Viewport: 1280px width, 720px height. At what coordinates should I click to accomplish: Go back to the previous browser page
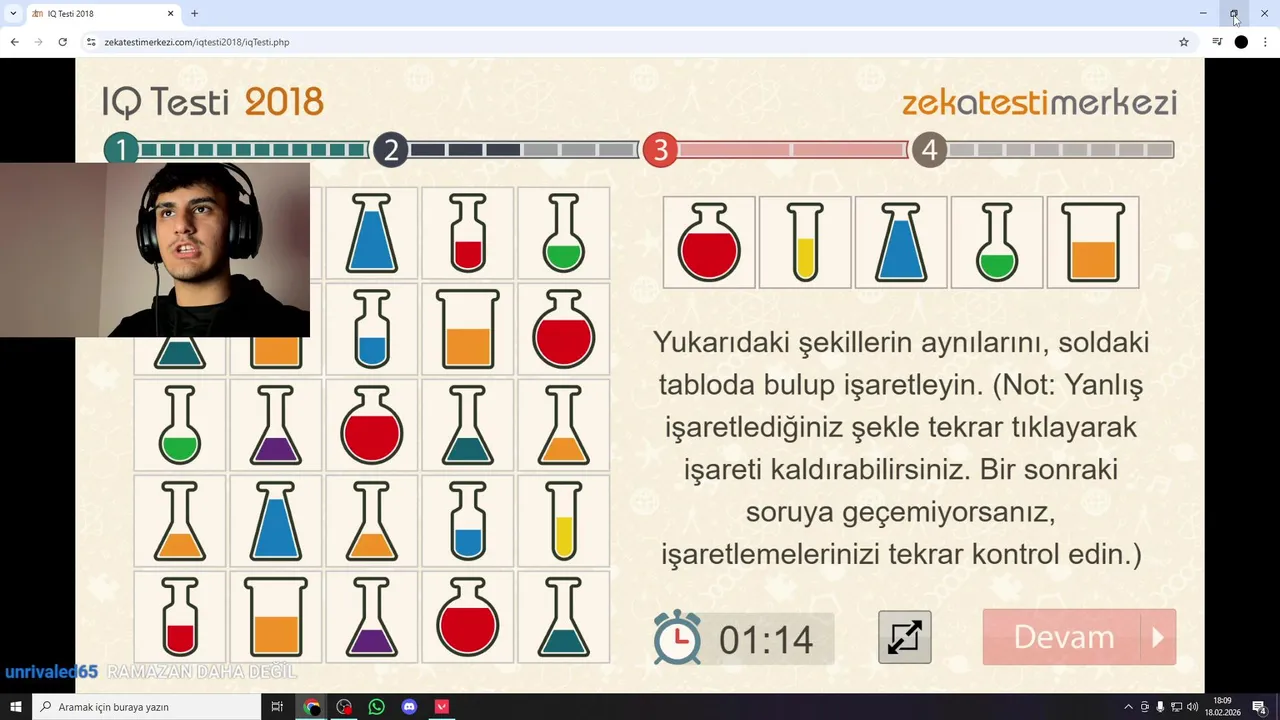pos(14,42)
